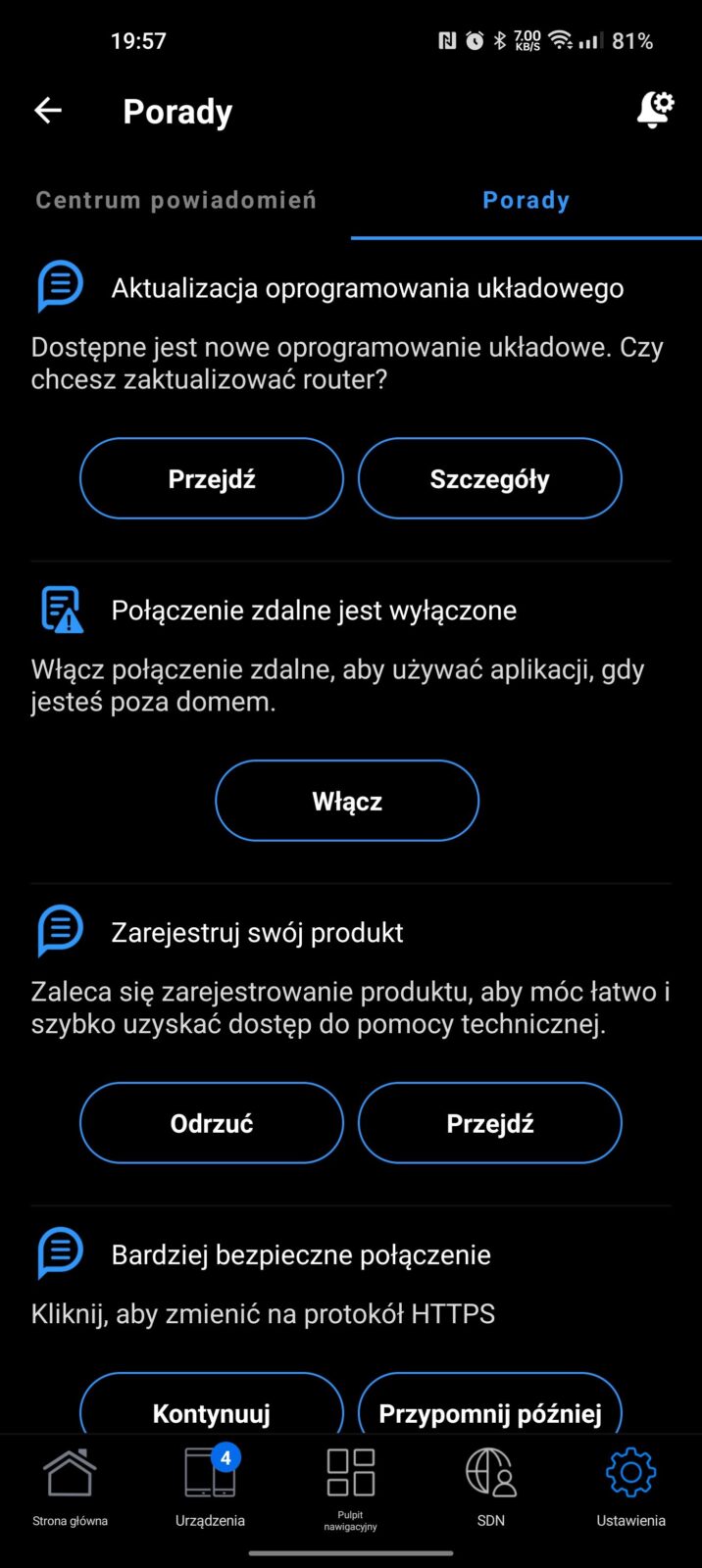Open notification settings bell icon
The width and height of the screenshot is (702, 1568).
click(655, 110)
